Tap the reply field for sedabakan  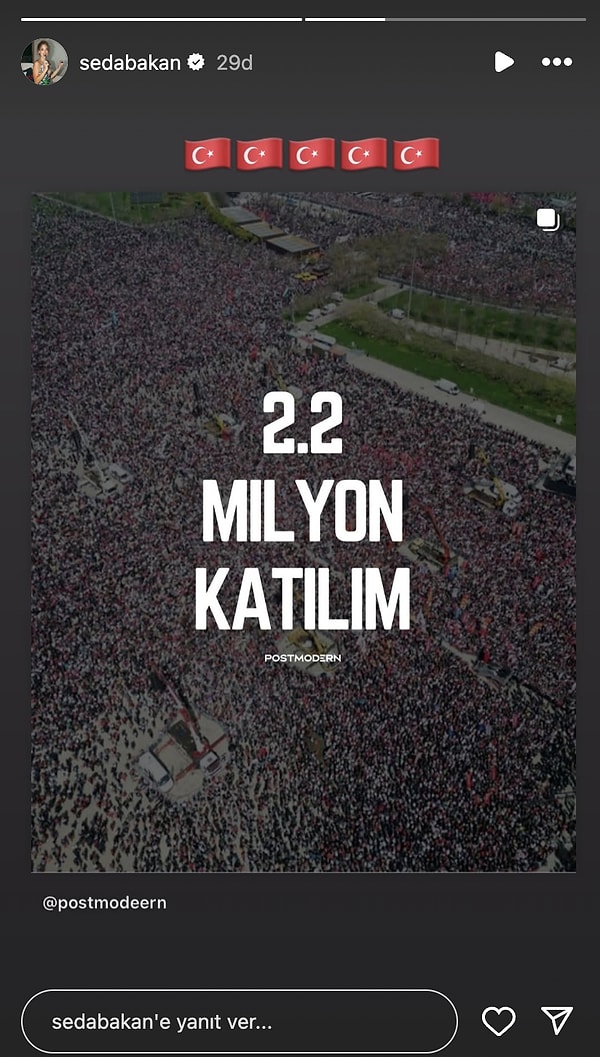coord(240,1022)
